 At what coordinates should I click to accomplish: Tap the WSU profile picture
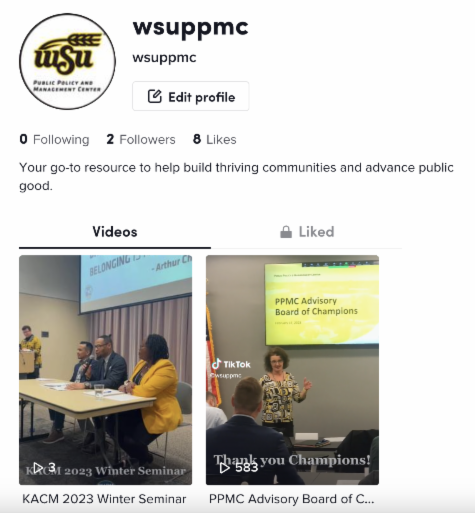(67, 61)
